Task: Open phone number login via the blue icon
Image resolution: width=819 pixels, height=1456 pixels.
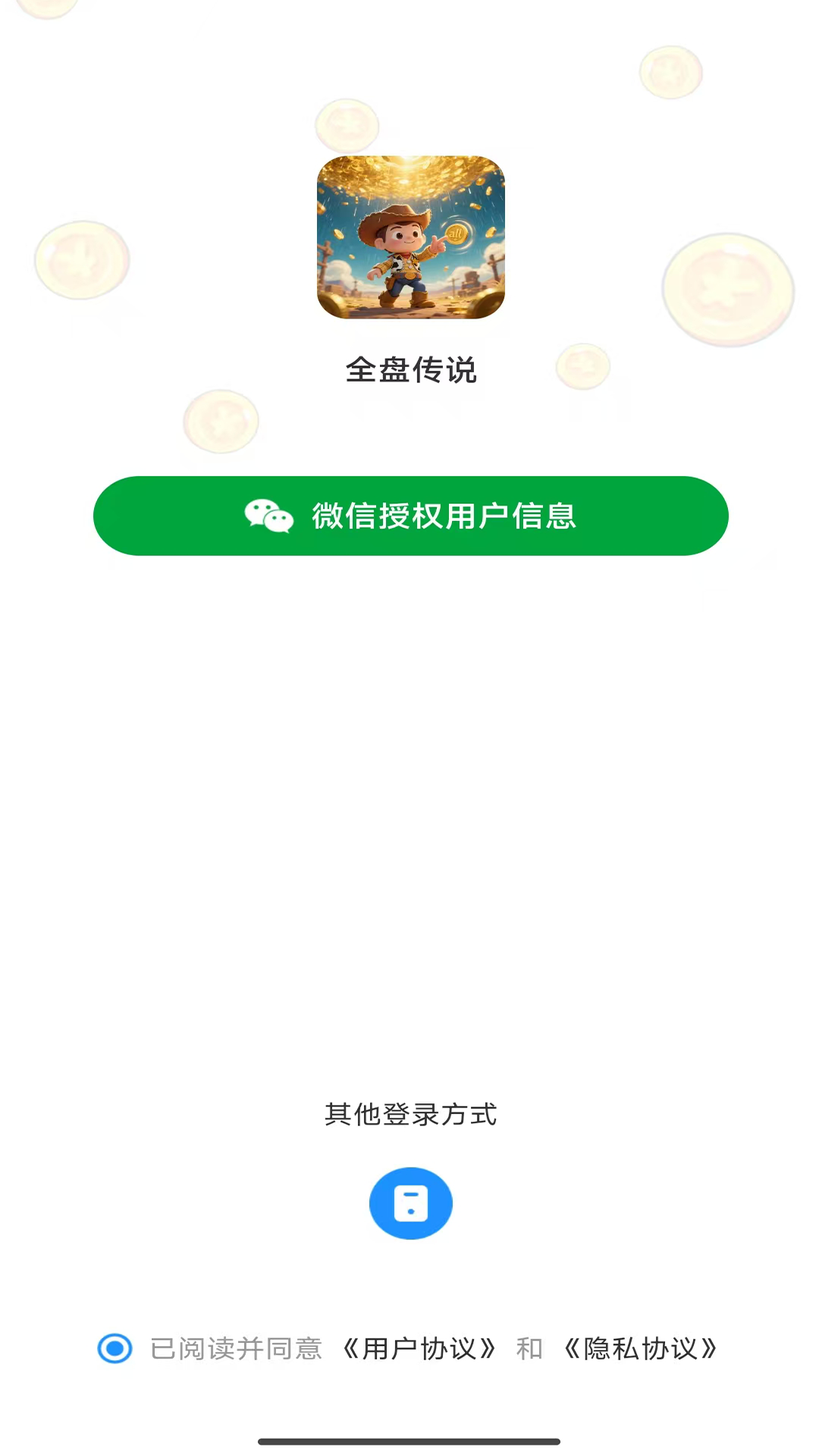Action: point(410,1203)
